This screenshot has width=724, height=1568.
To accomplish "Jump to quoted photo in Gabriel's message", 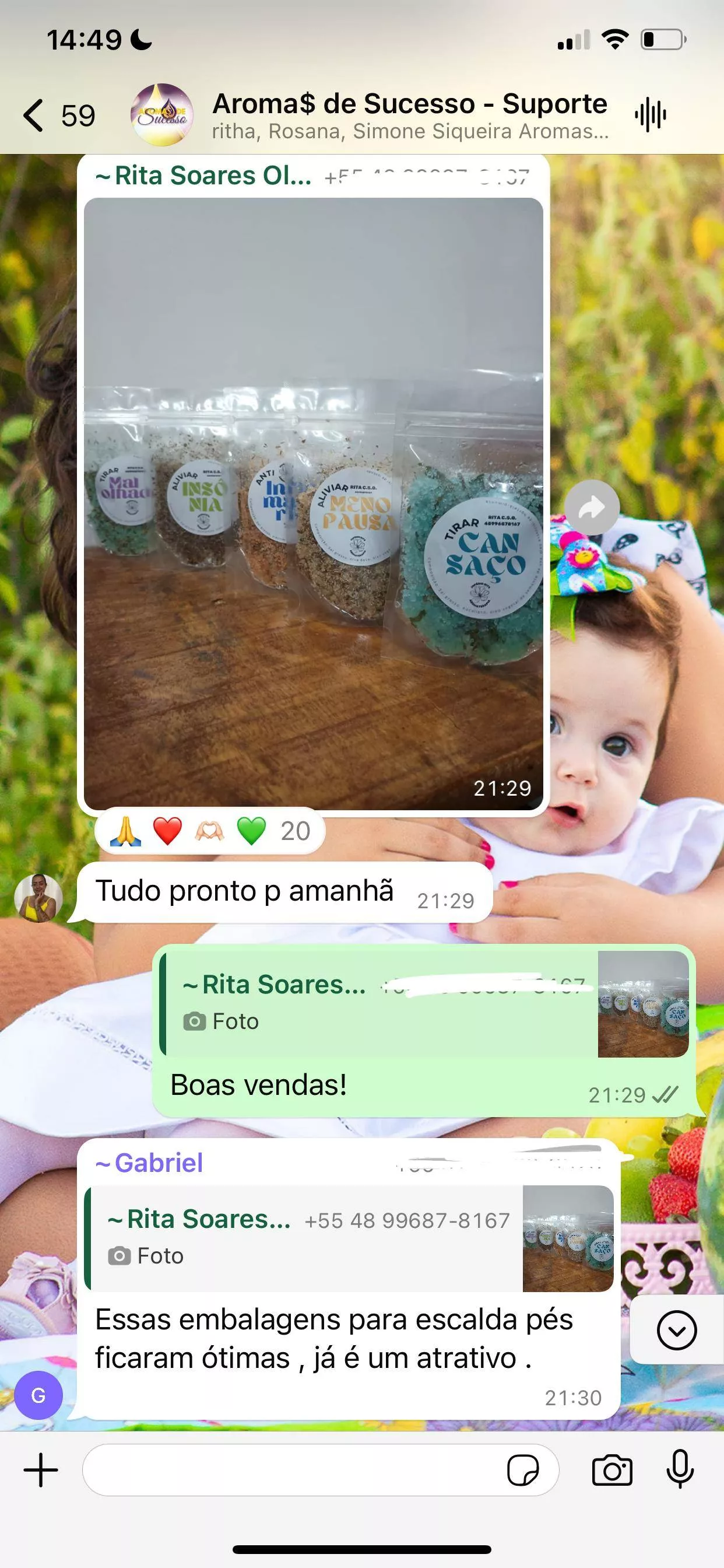I will pyautogui.click(x=349, y=1238).
